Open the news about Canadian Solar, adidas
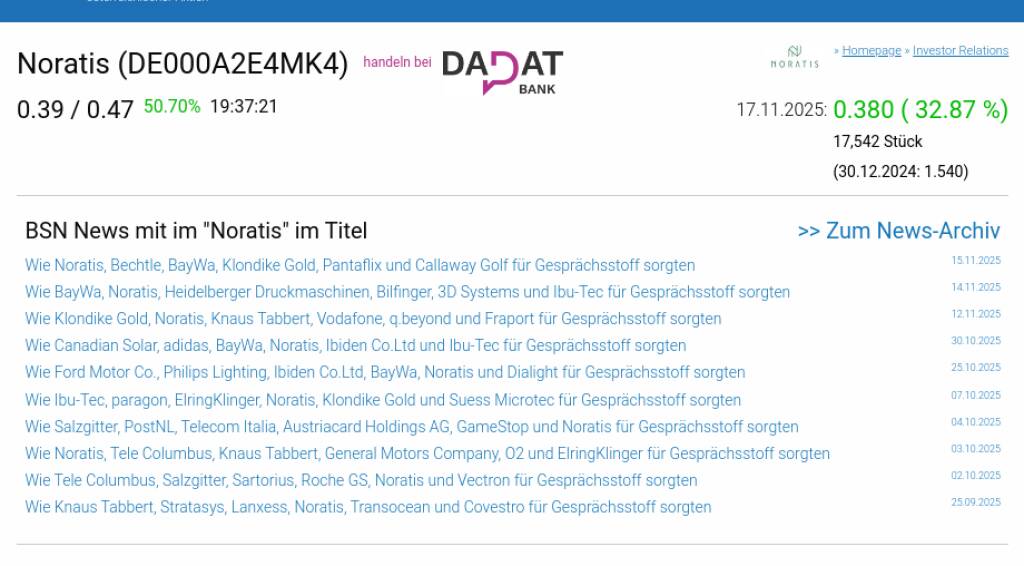The height and width of the screenshot is (566, 1024). click(x=355, y=346)
